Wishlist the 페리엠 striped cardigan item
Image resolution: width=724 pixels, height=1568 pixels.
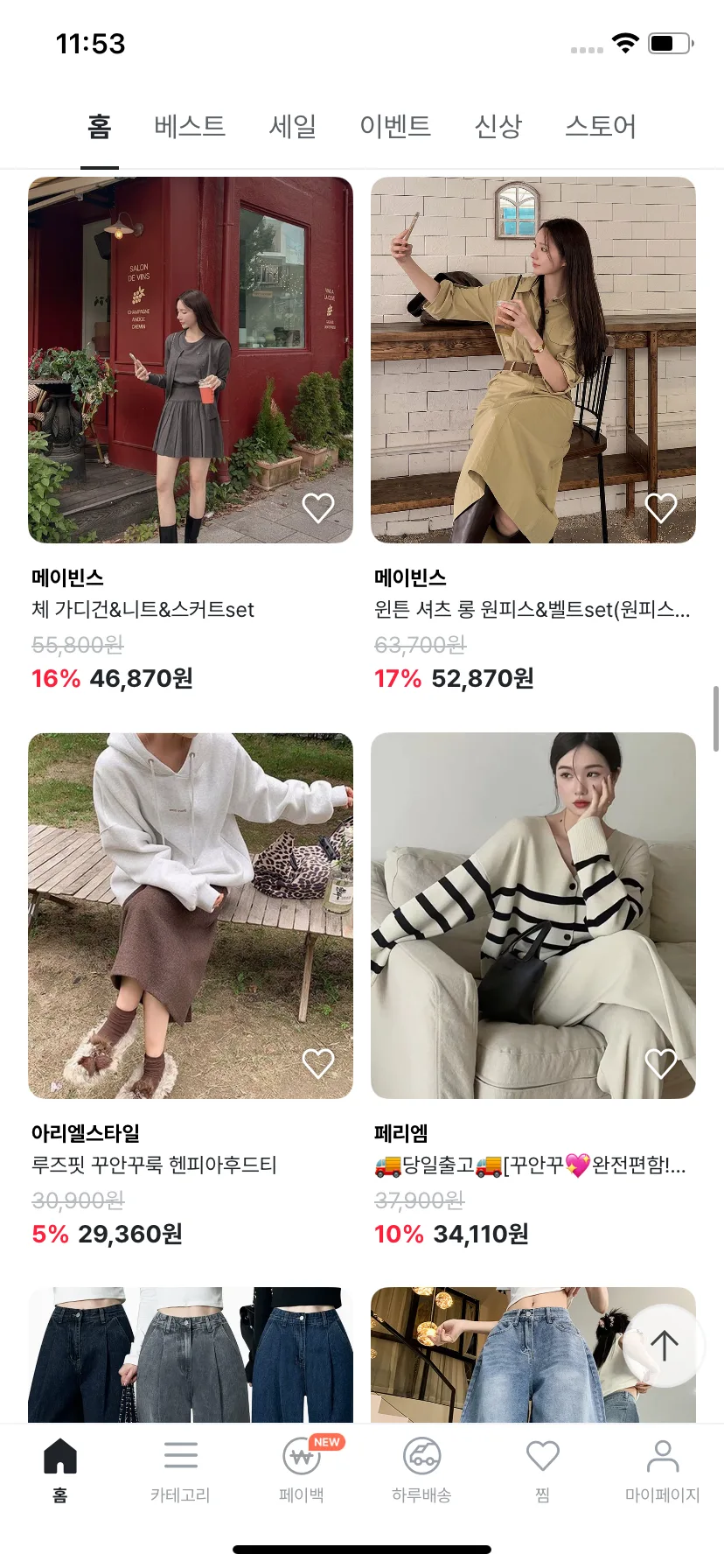(661, 1063)
